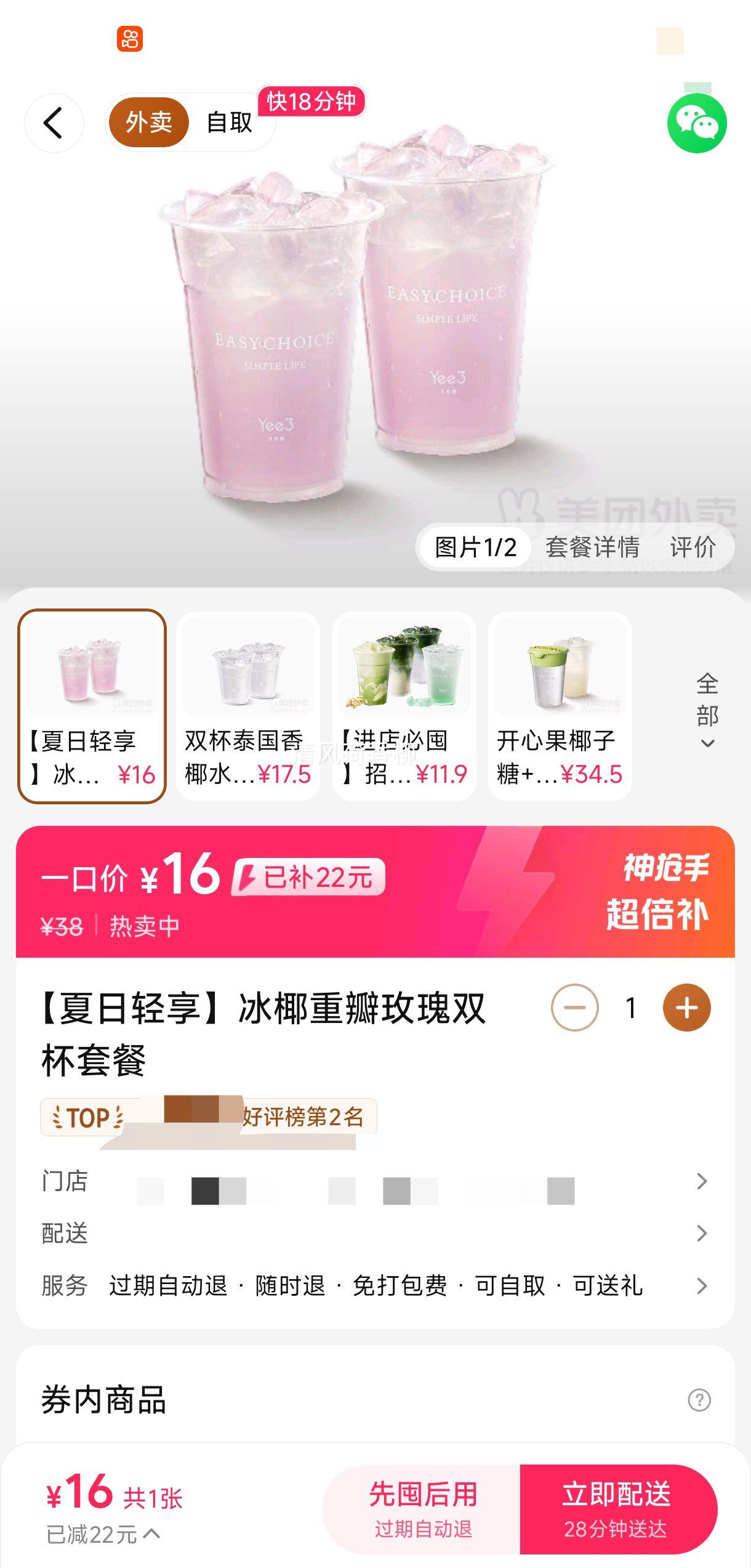Image resolution: width=751 pixels, height=1568 pixels.
Task: Open the TOP 好评榜第2名 ranking badge
Action: click(208, 1117)
